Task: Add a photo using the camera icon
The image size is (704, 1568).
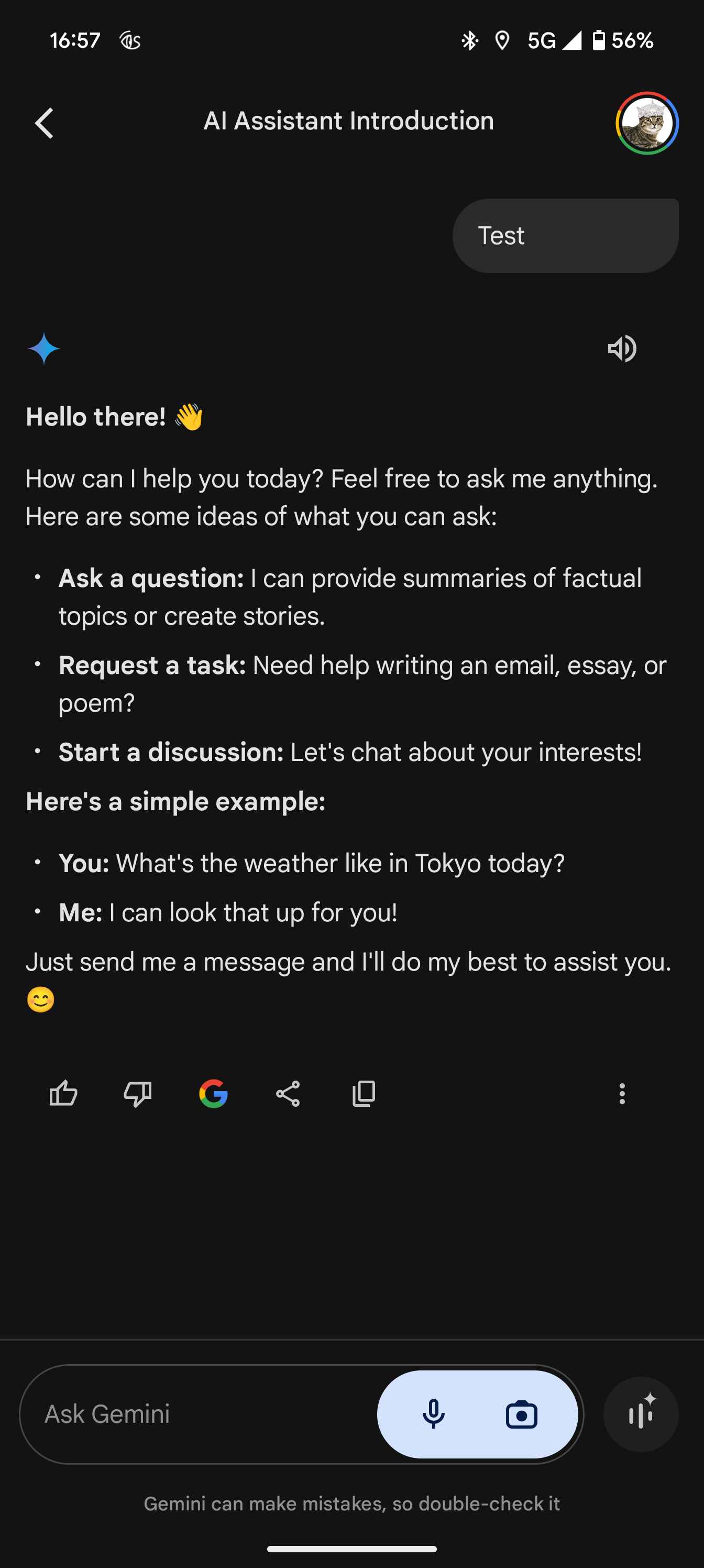Action: pos(522,1414)
